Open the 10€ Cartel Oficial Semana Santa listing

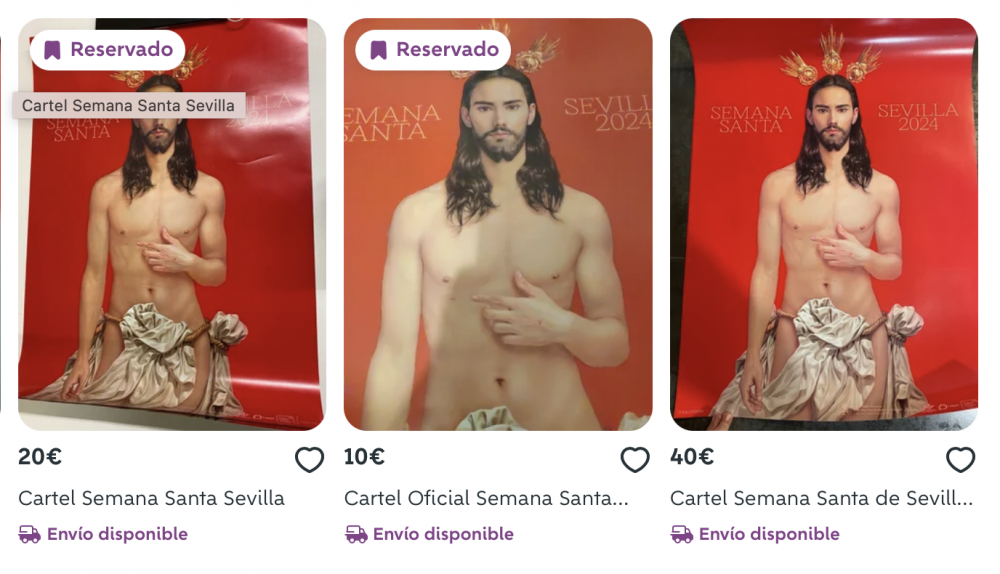[486, 498]
